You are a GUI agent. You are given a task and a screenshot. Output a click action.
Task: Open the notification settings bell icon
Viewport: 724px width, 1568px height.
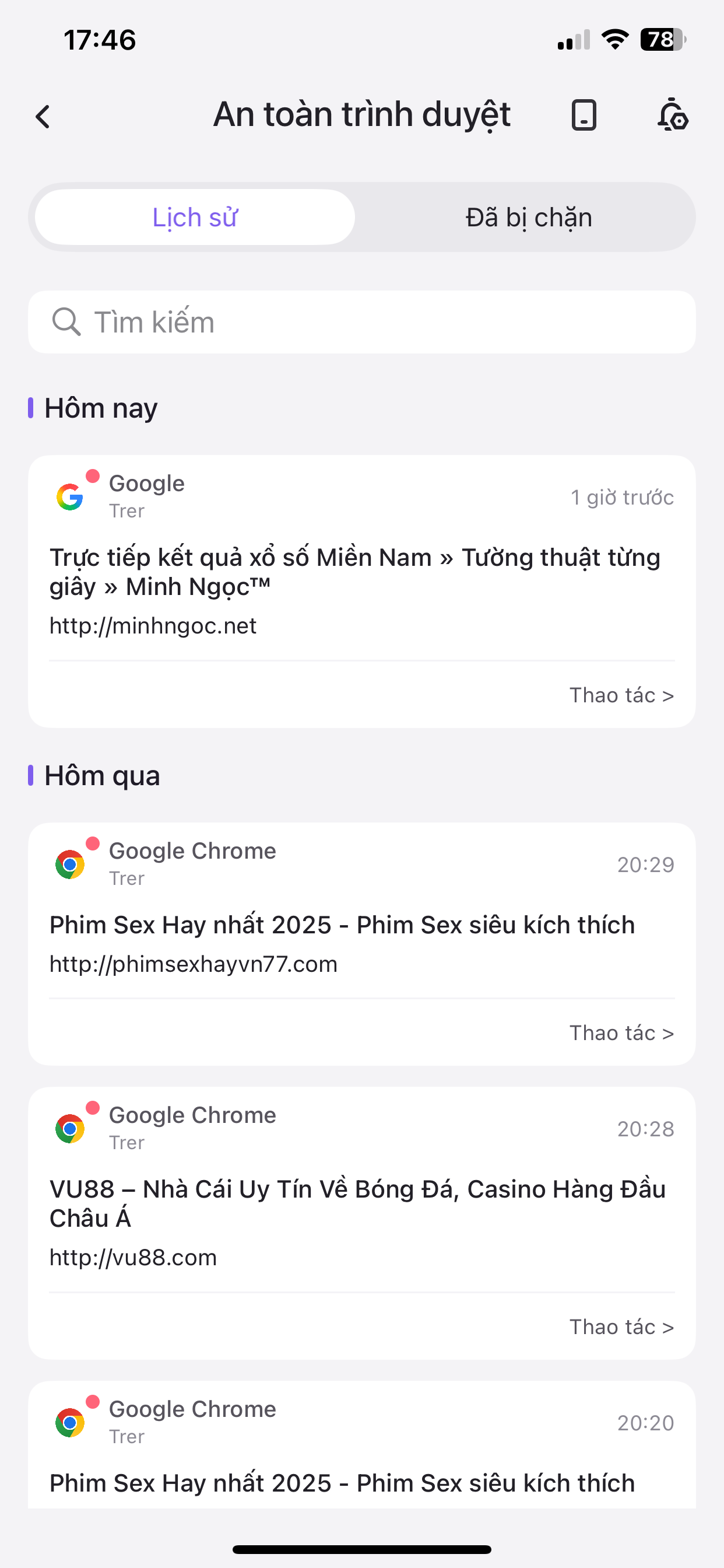pyautogui.click(x=672, y=115)
